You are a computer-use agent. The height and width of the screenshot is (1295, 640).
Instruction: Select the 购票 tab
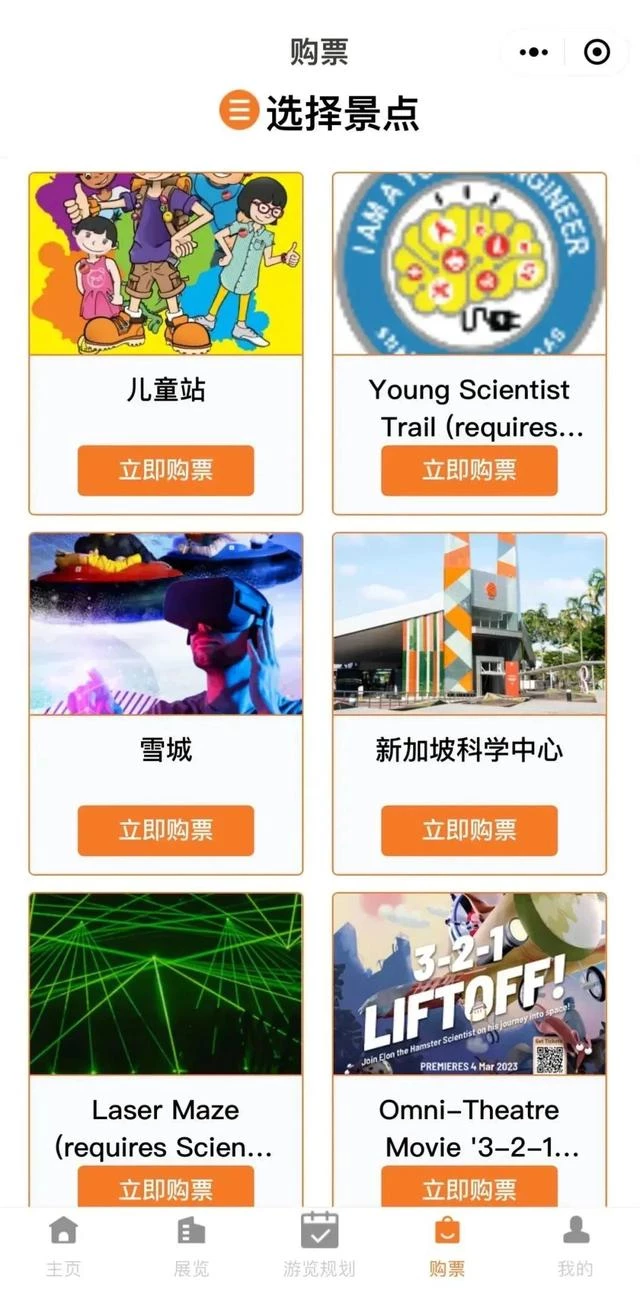[x=447, y=1247]
